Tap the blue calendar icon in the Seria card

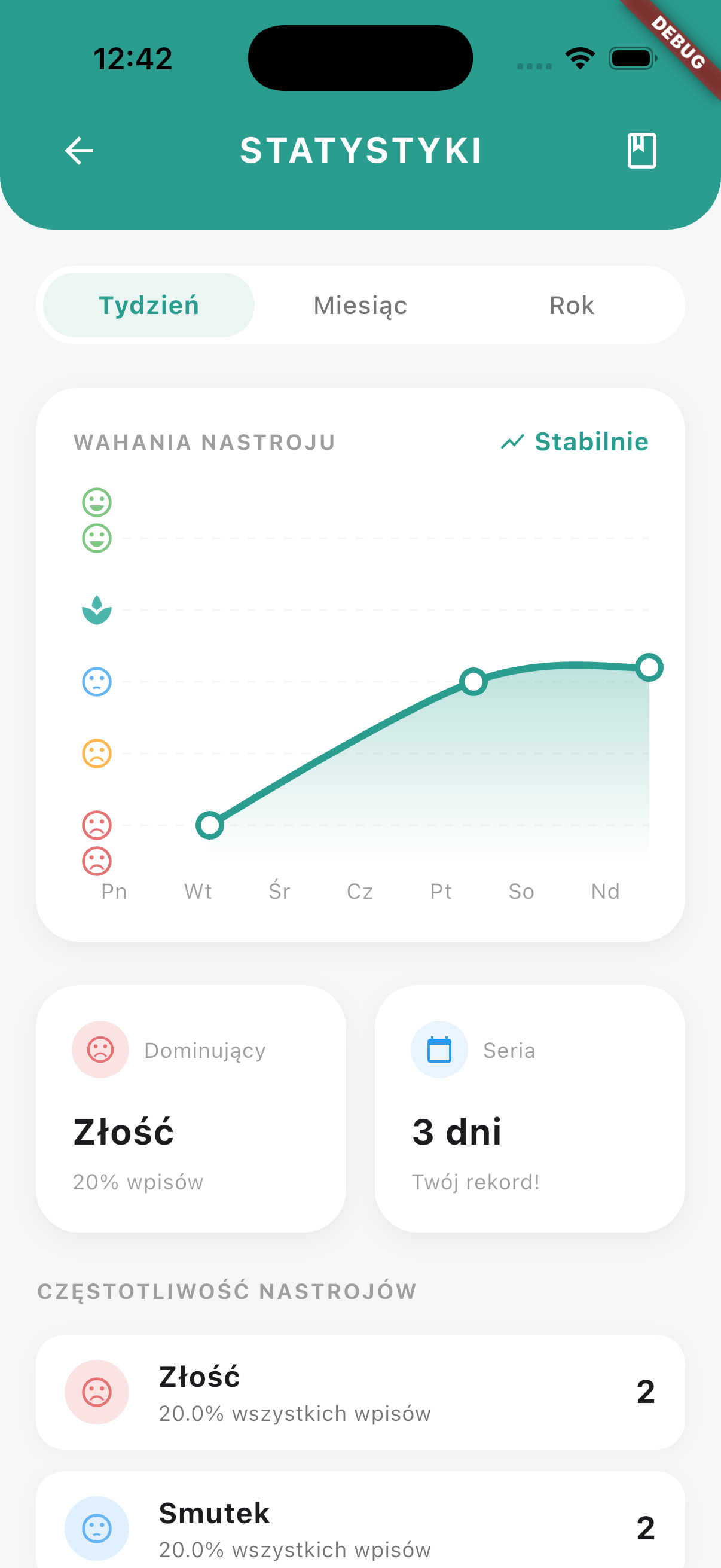[439, 1050]
